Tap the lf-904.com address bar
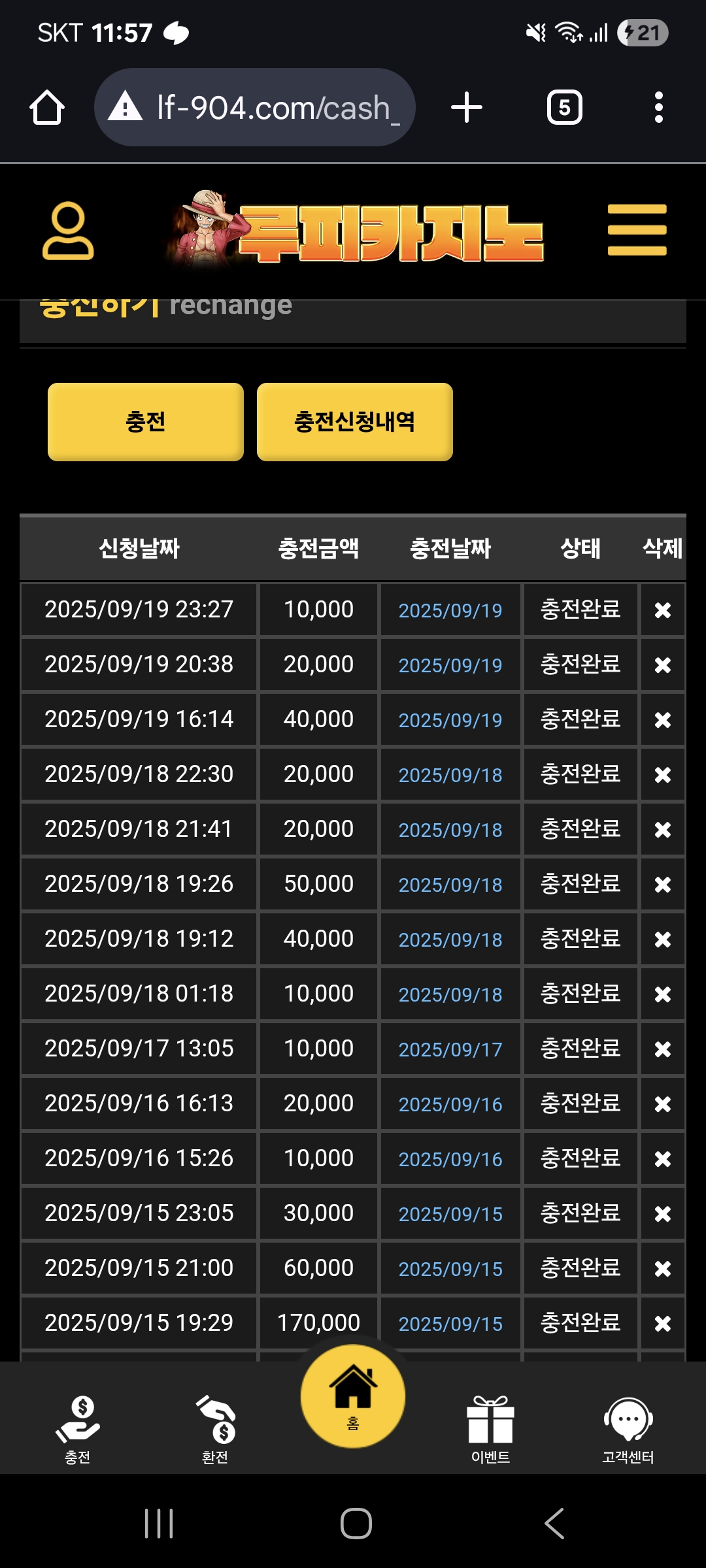Viewport: 706px width, 1568px height. coord(255,108)
